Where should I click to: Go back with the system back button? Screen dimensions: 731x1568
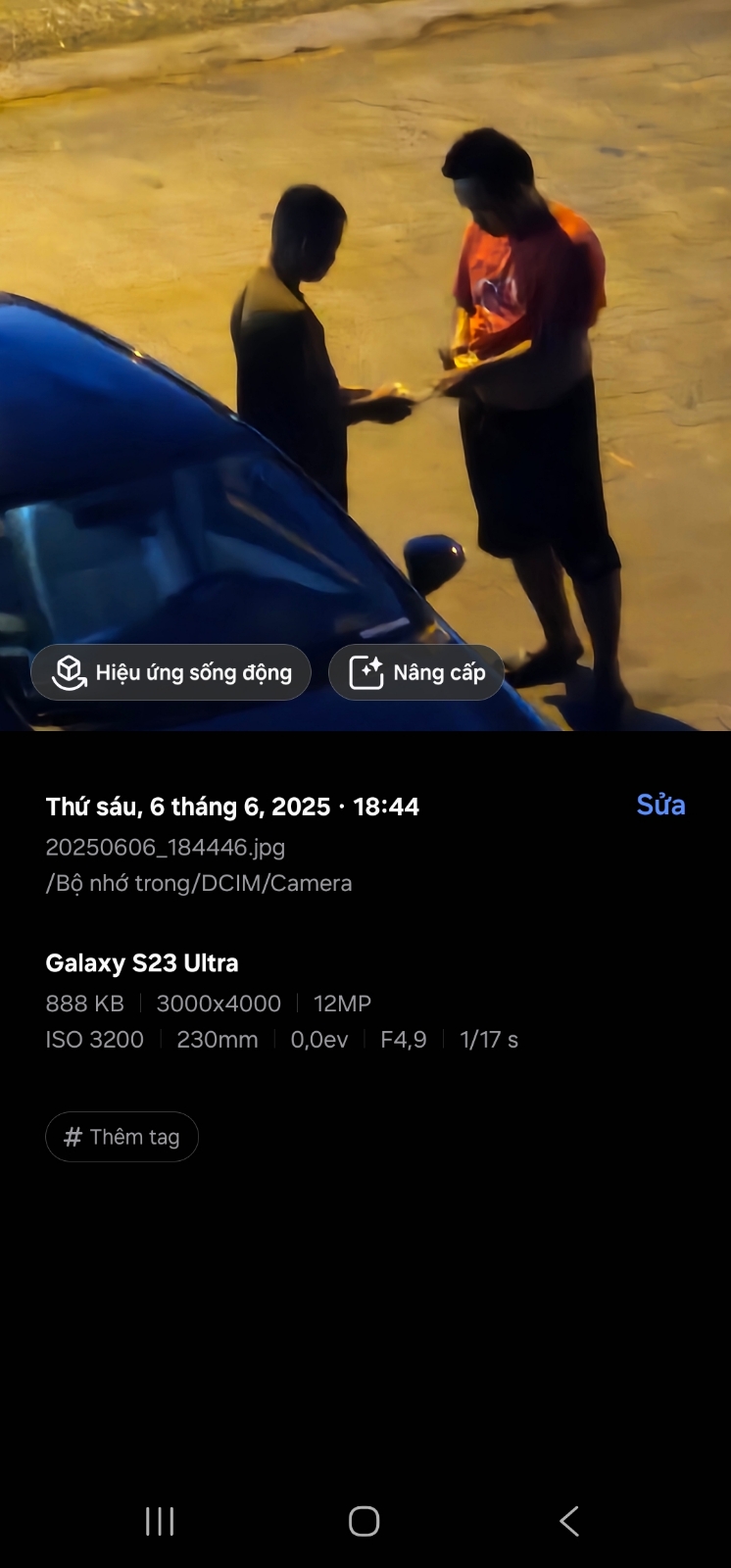[569, 1521]
